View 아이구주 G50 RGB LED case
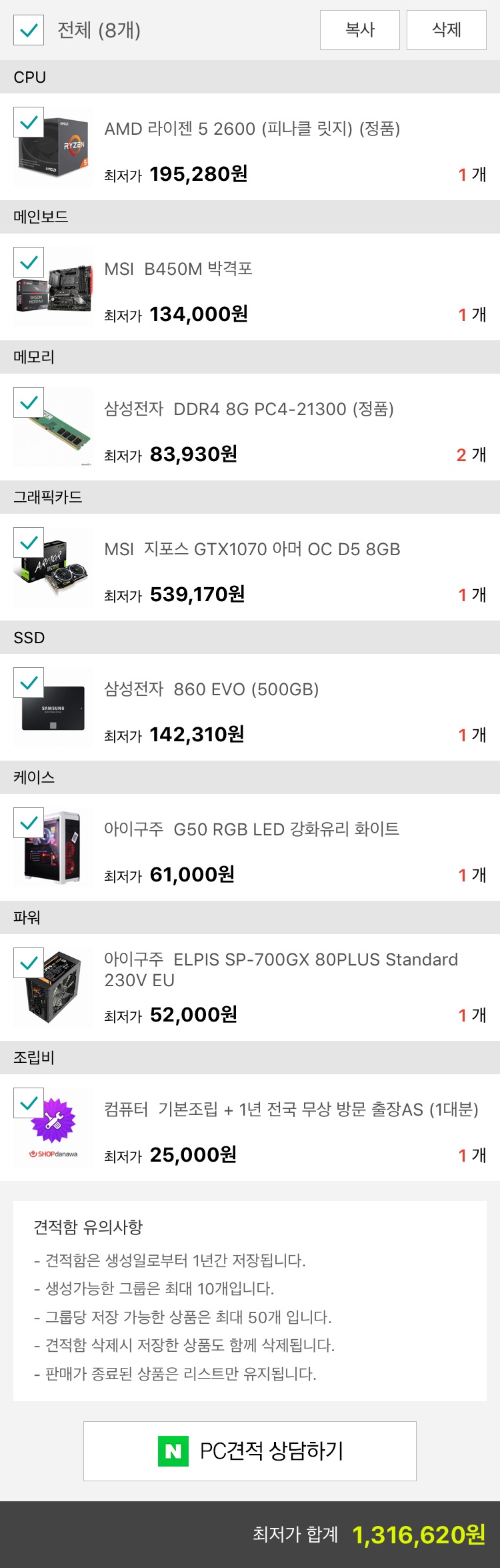The height and width of the screenshot is (1568, 500). point(251,829)
